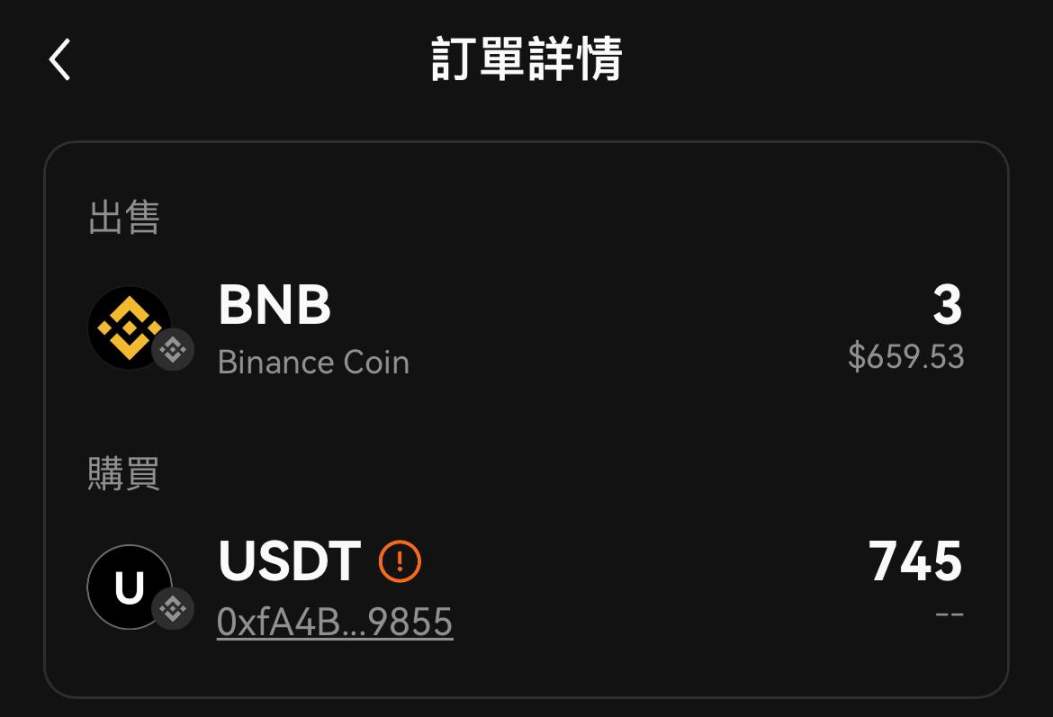Tap the orange warning icon beside USDT

pos(400,562)
